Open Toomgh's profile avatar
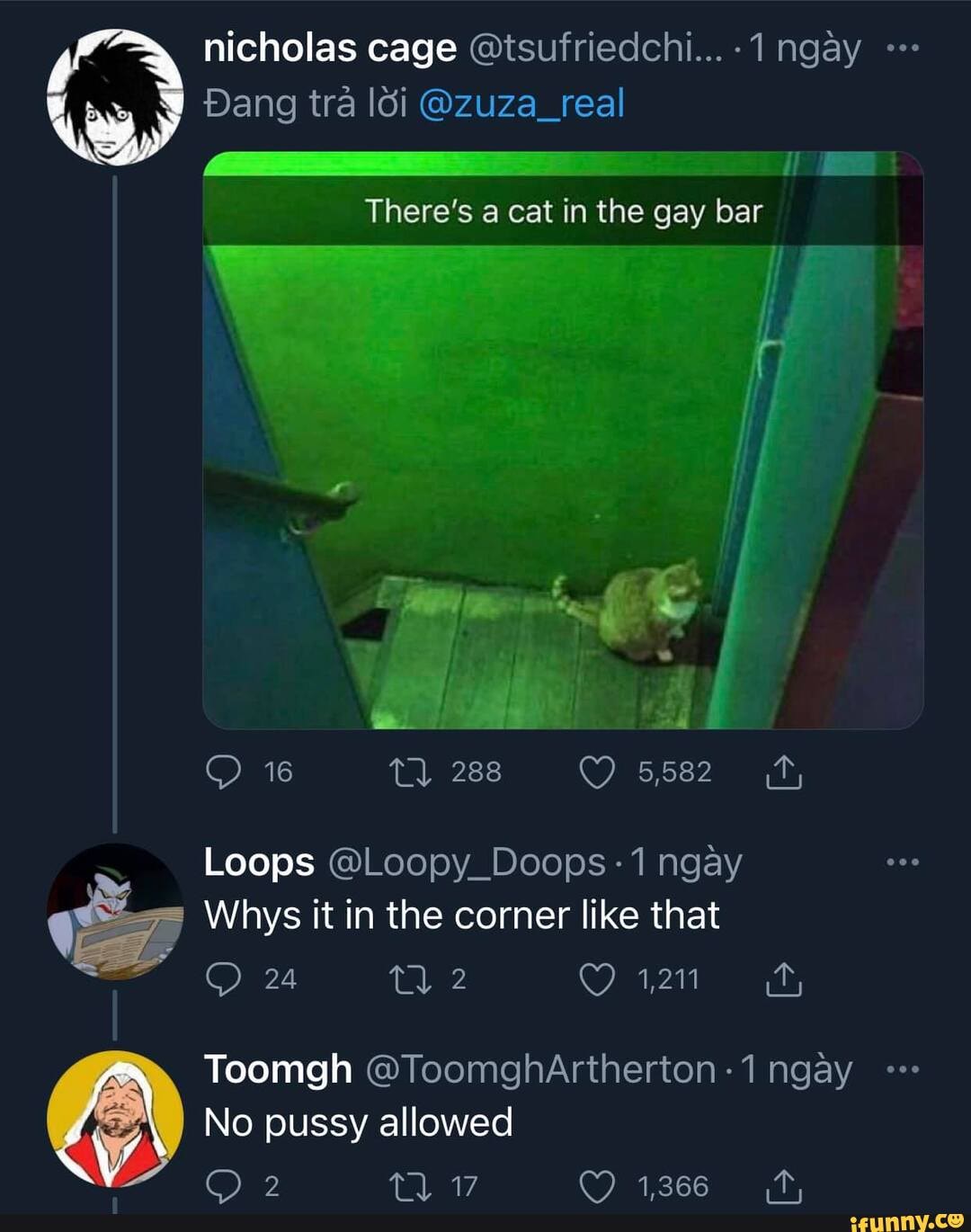This screenshot has height=1232, width=971. (x=115, y=1118)
